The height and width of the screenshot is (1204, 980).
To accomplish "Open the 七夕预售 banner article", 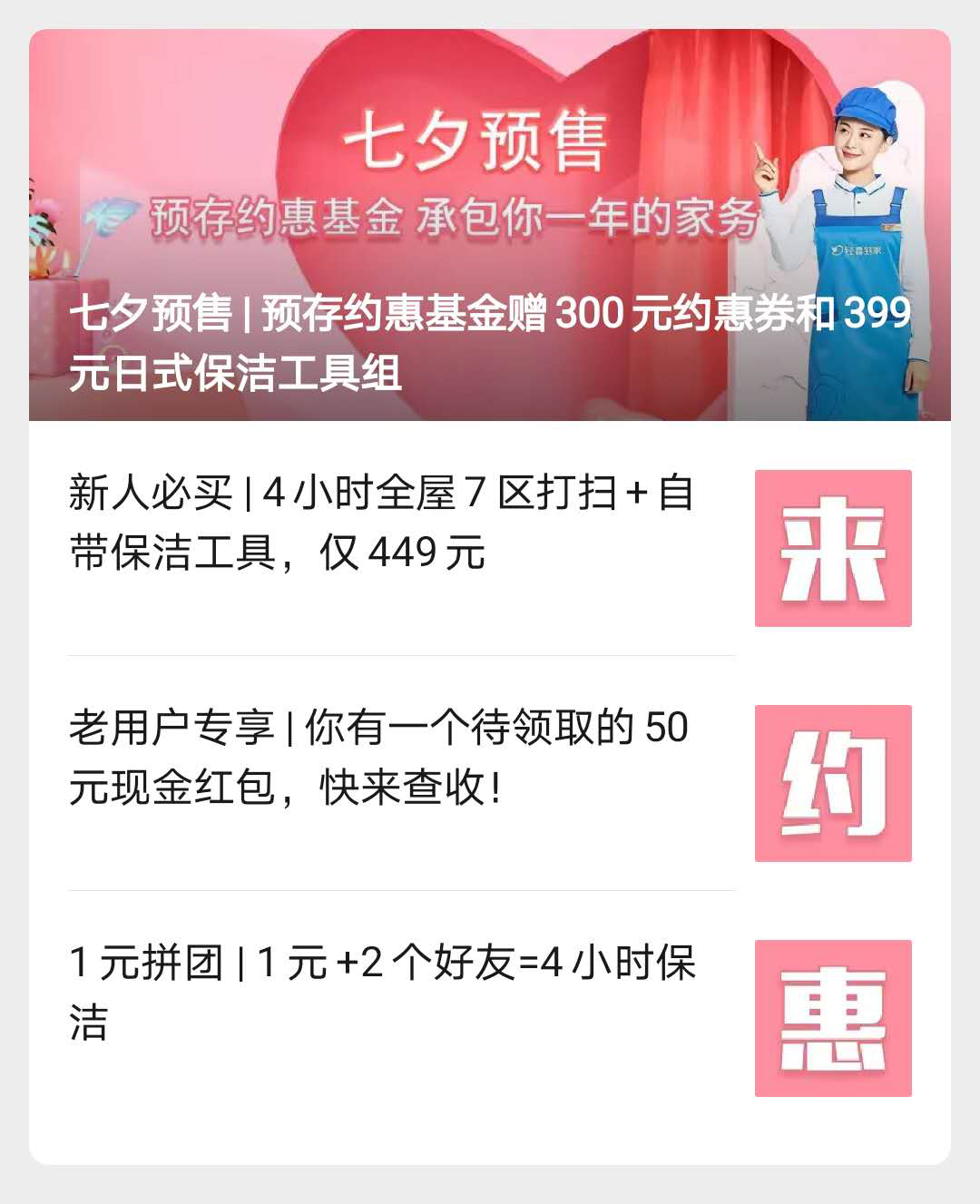I will coord(490,227).
